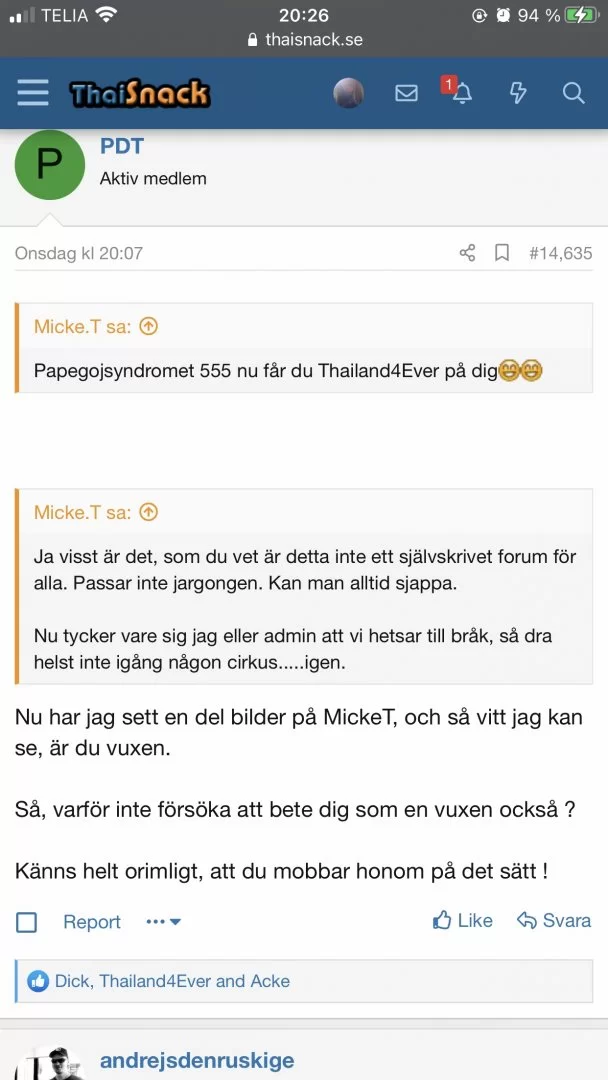Expand the three-dot more options dropdown
Image resolution: width=608 pixels, height=1080 pixels.
click(163, 922)
